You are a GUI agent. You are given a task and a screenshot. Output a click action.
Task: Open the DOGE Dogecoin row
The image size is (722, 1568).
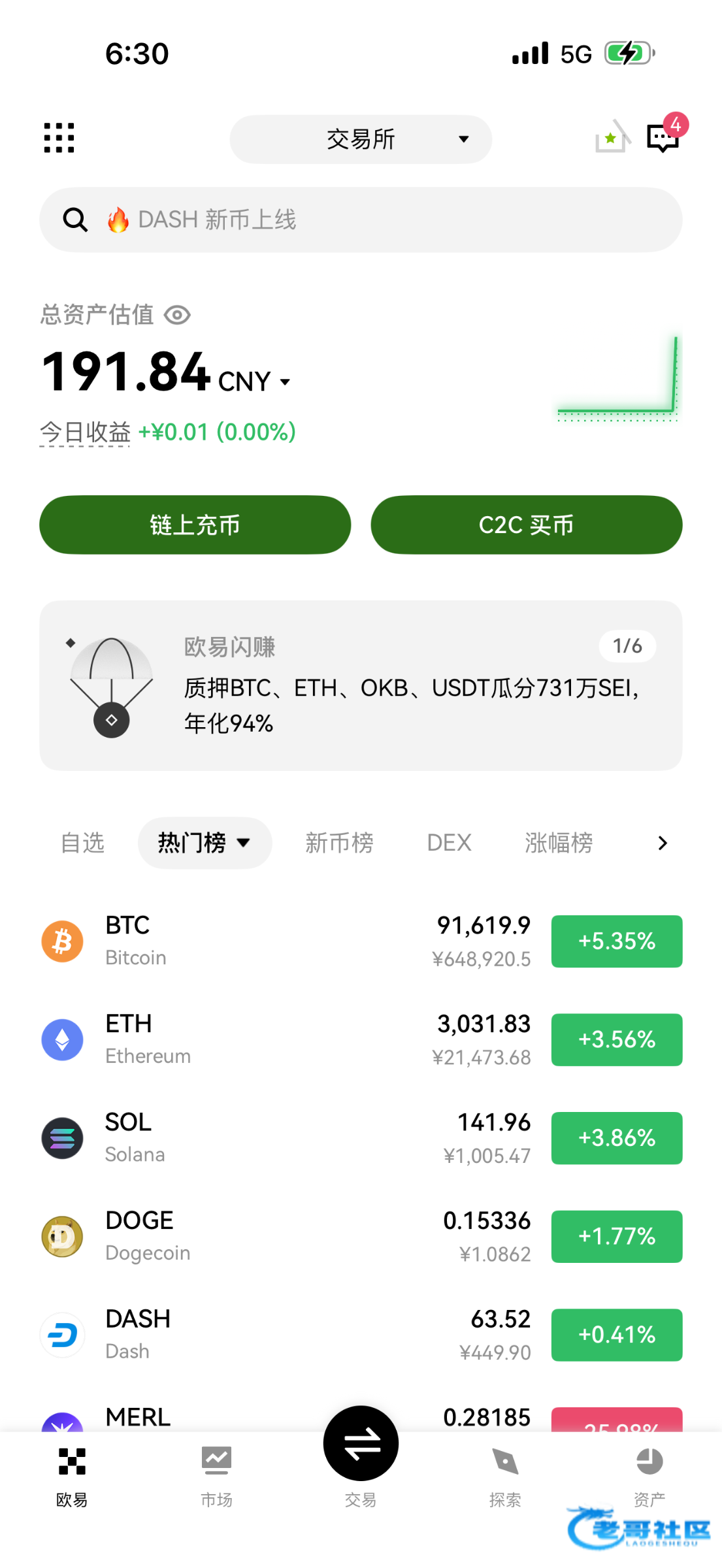tap(261, 1236)
